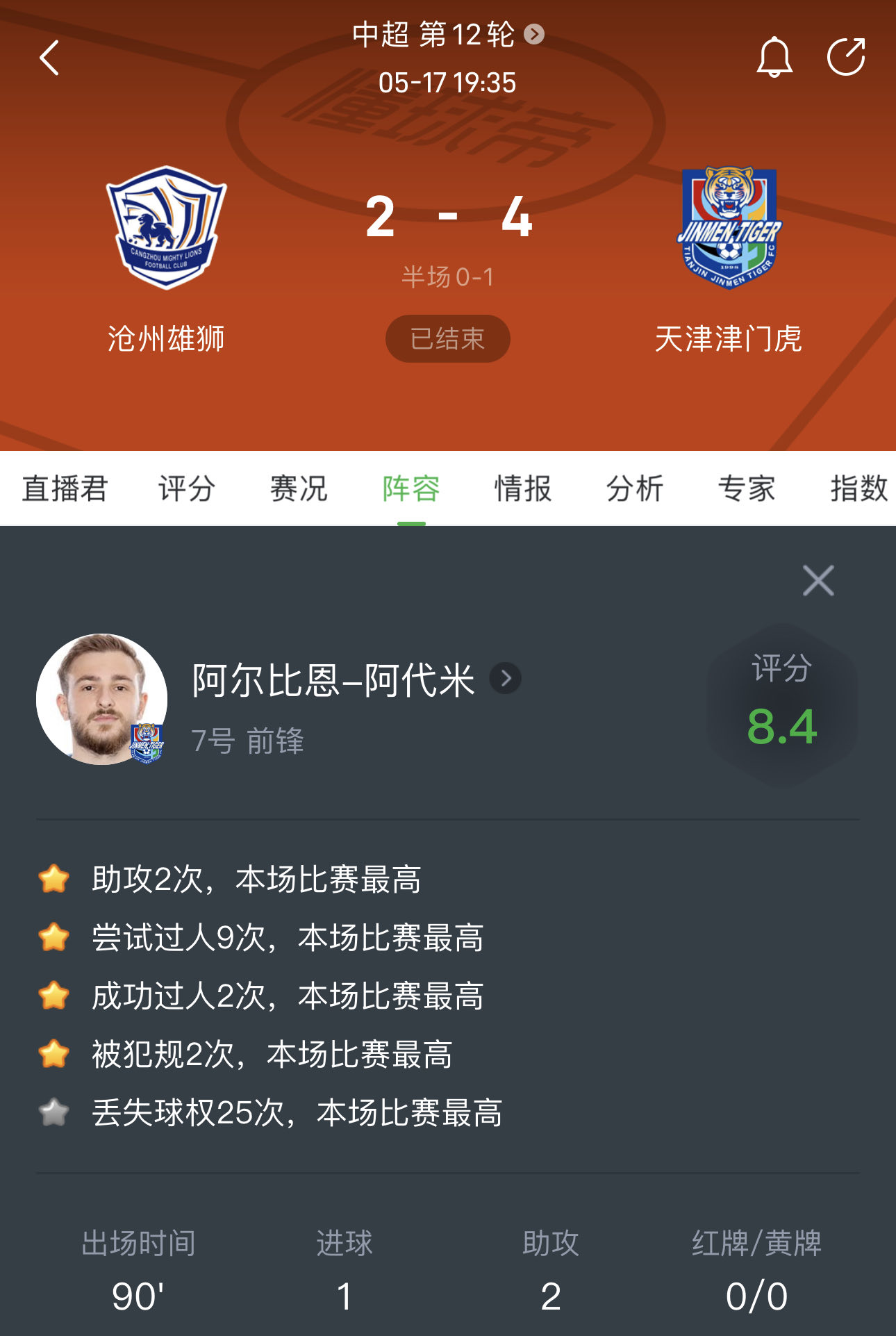
Task: Switch to the 分析 tab
Action: 634,488
